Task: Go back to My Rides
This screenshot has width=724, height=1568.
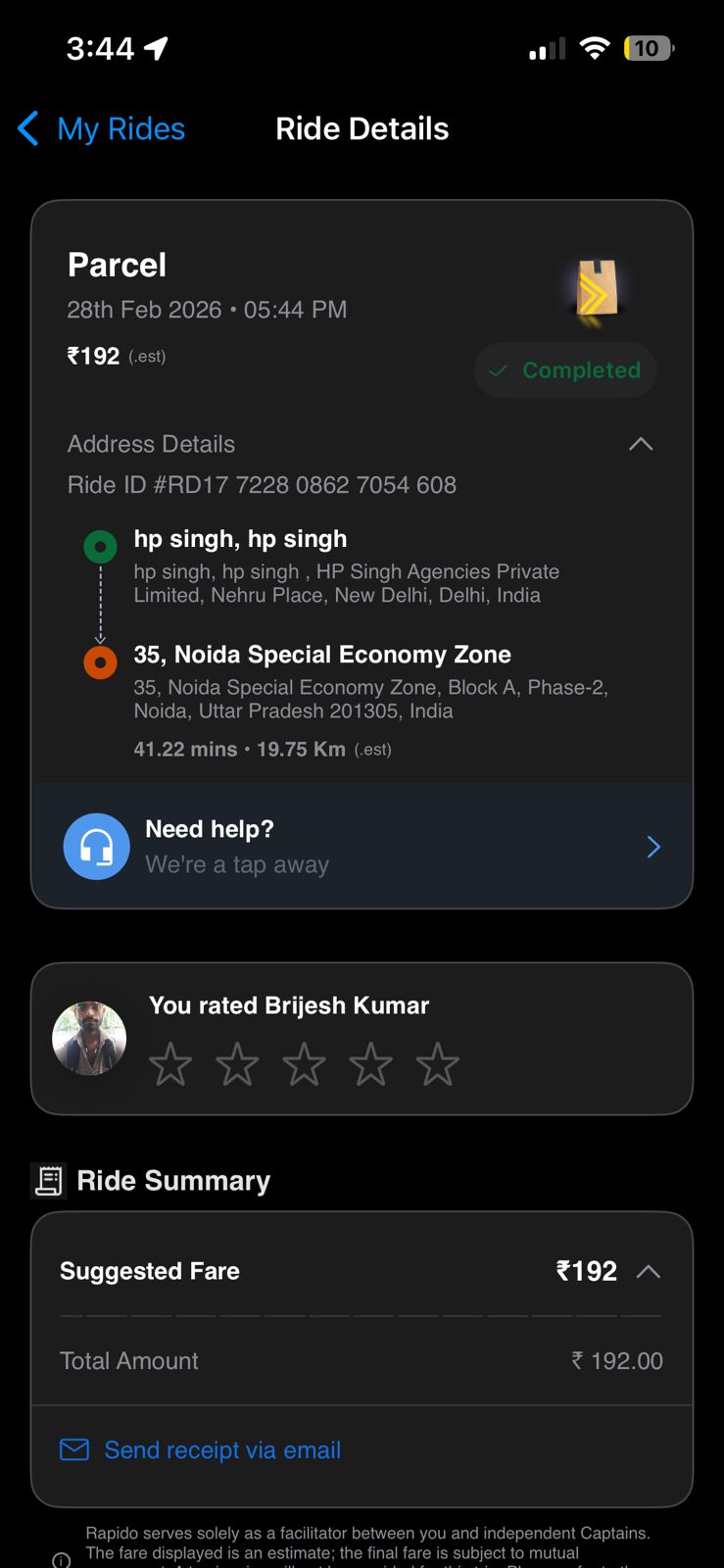Action: [102, 128]
